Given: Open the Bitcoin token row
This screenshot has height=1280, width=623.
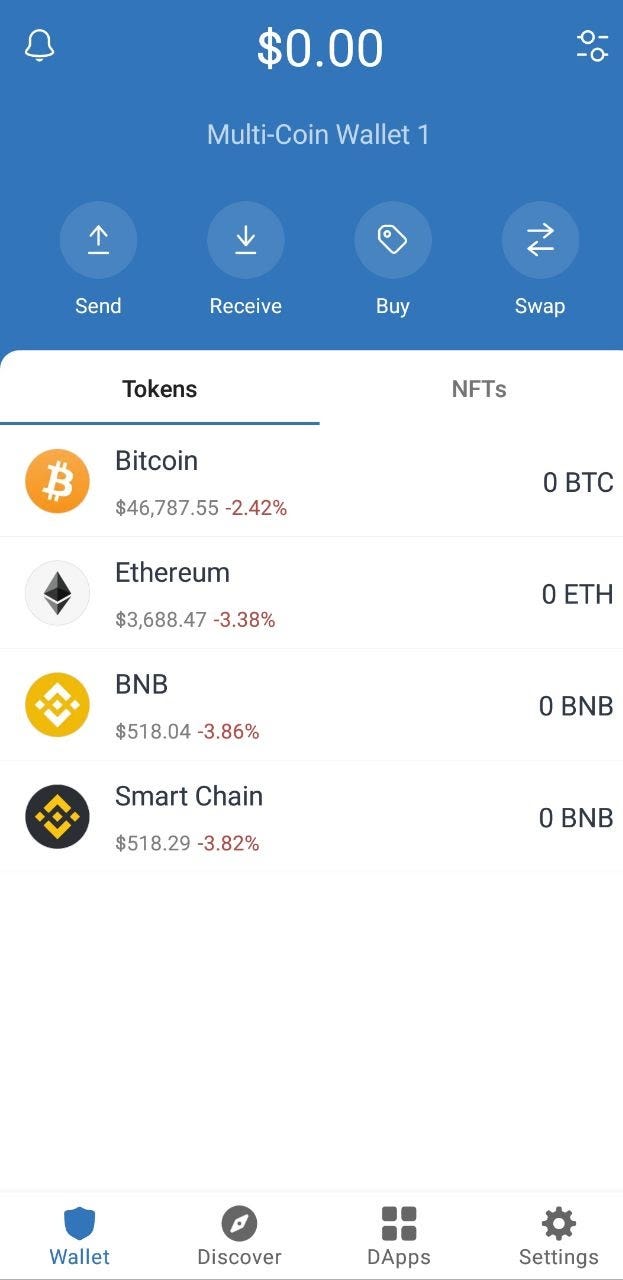Looking at the screenshot, I should pos(311,481).
